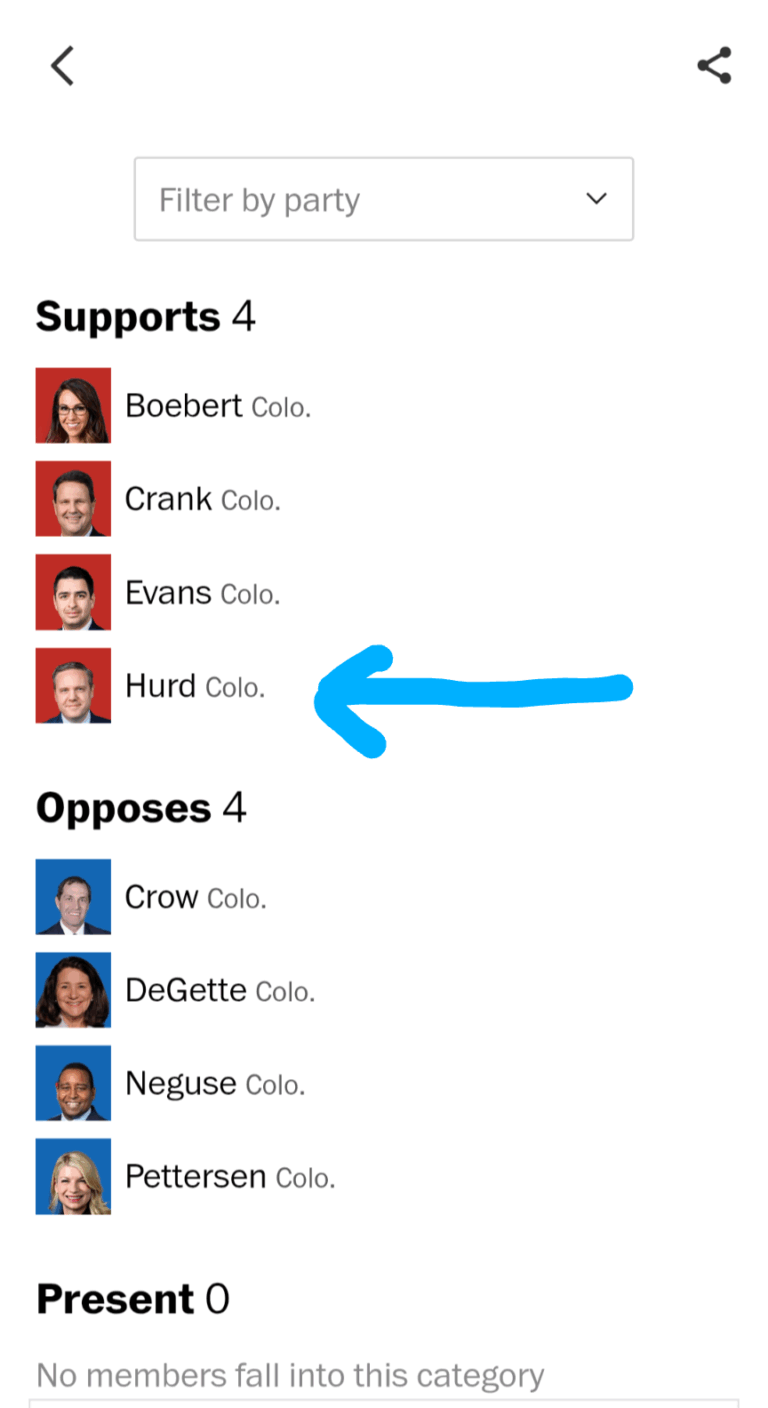Viewport: 768px width, 1408px height.
Task: Open Boebert's member entry
Action: 174,405
